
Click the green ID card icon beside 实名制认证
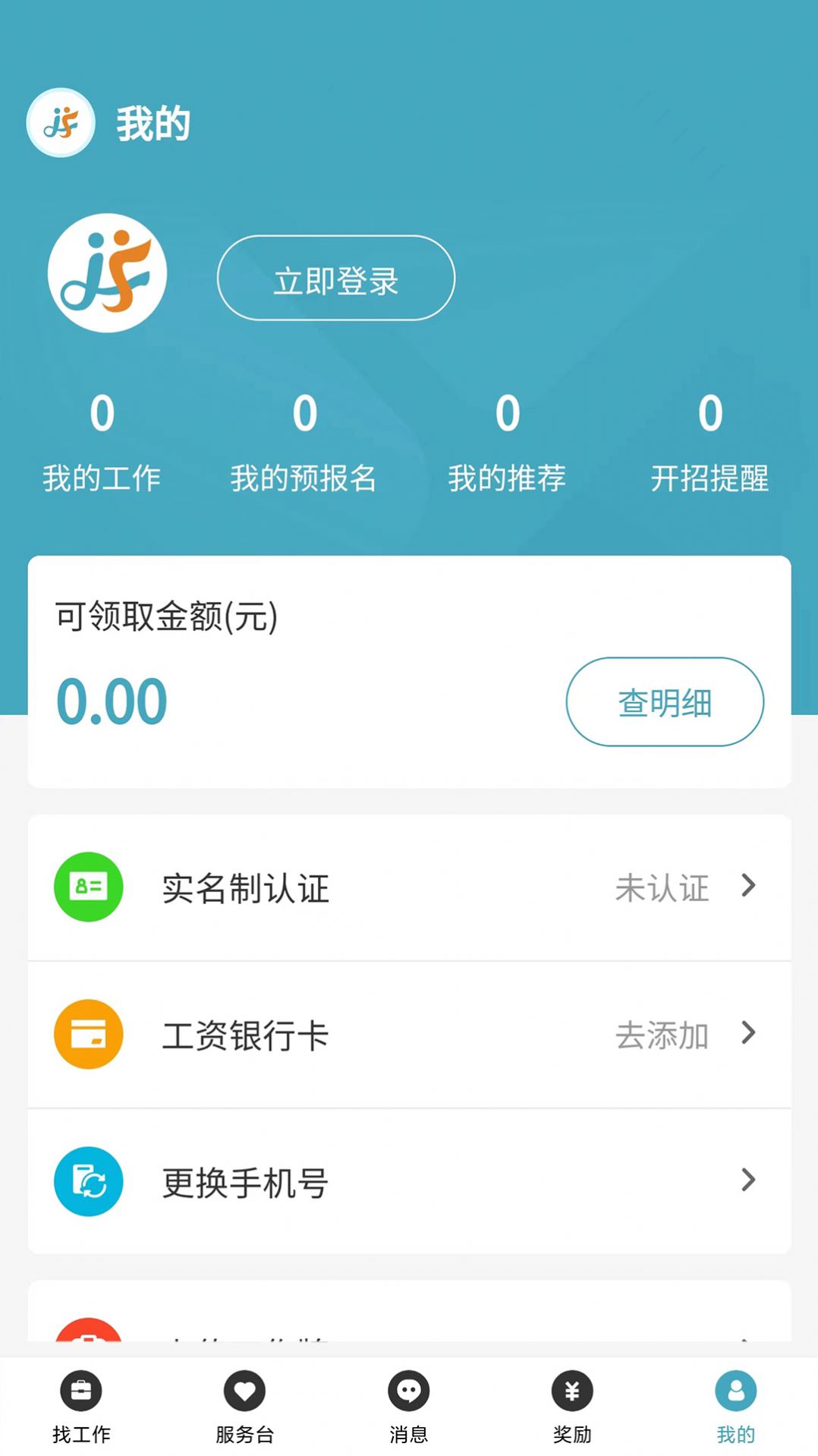[88, 887]
